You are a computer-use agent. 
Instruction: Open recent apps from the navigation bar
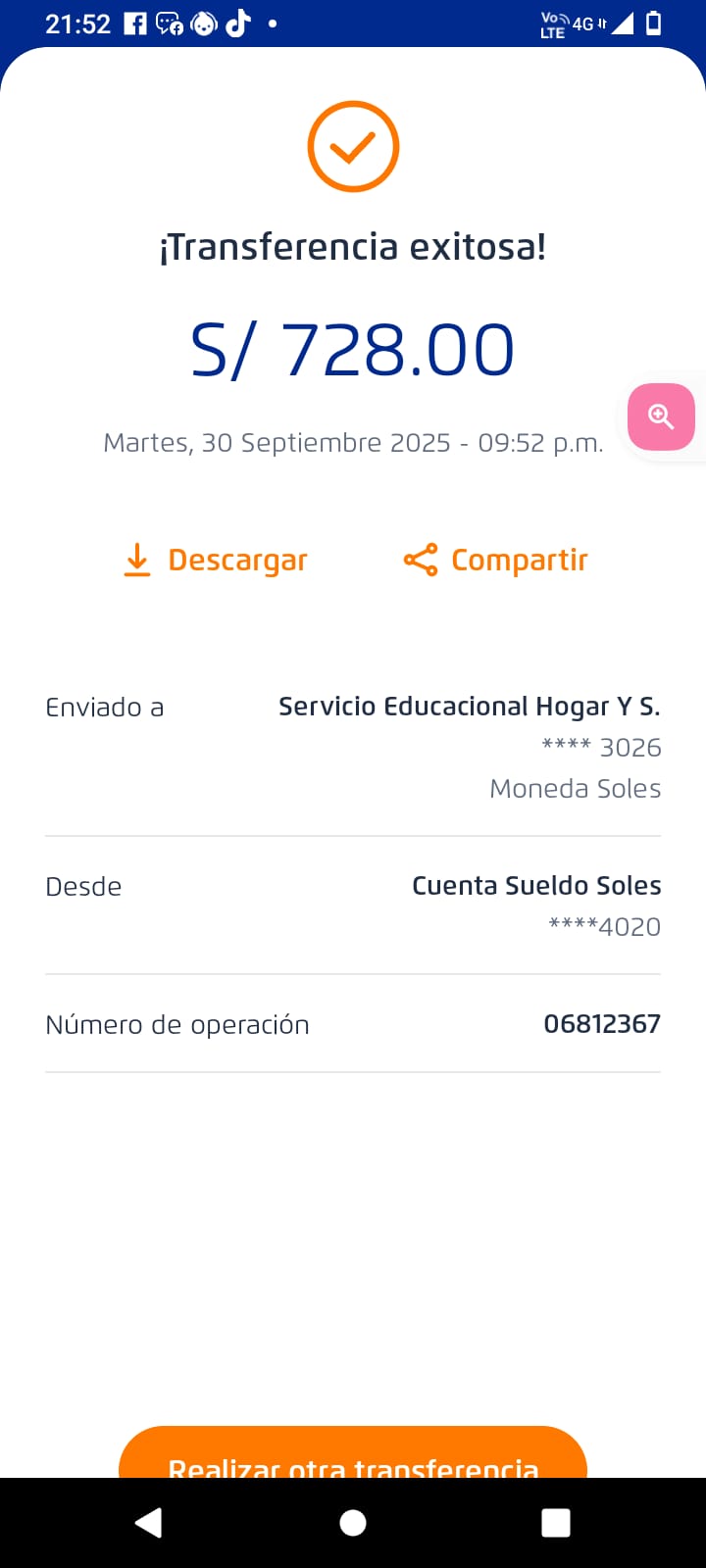pyautogui.click(x=556, y=1522)
